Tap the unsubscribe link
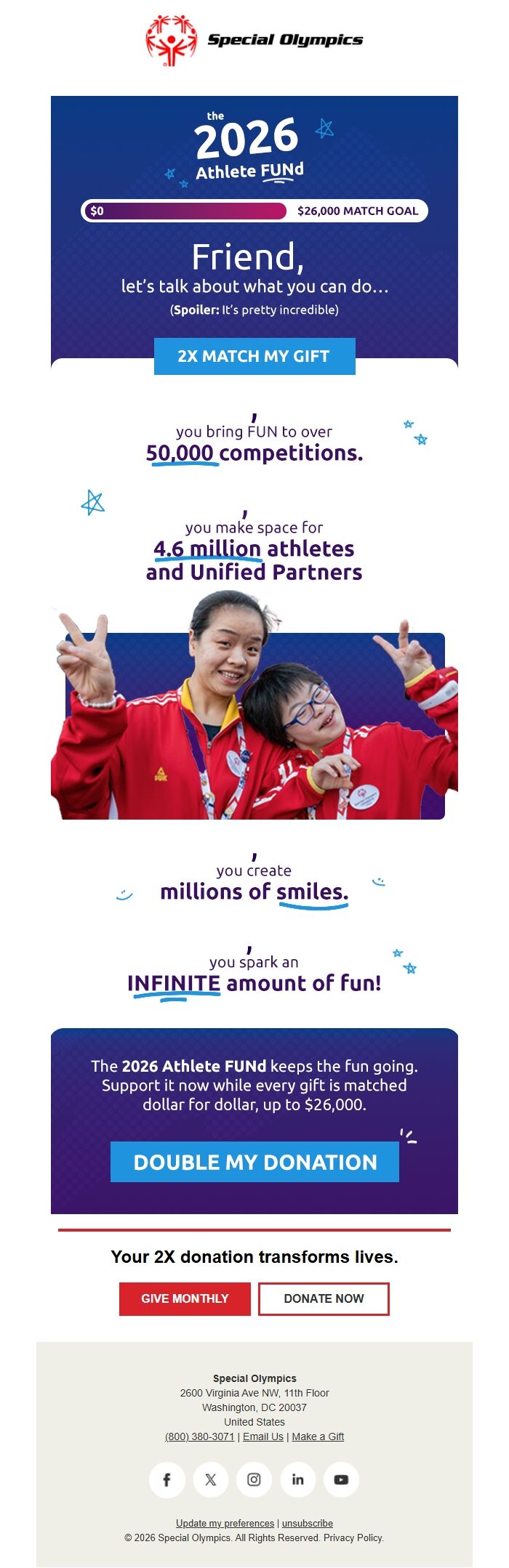The height and width of the screenshot is (1568, 509). [x=308, y=1523]
